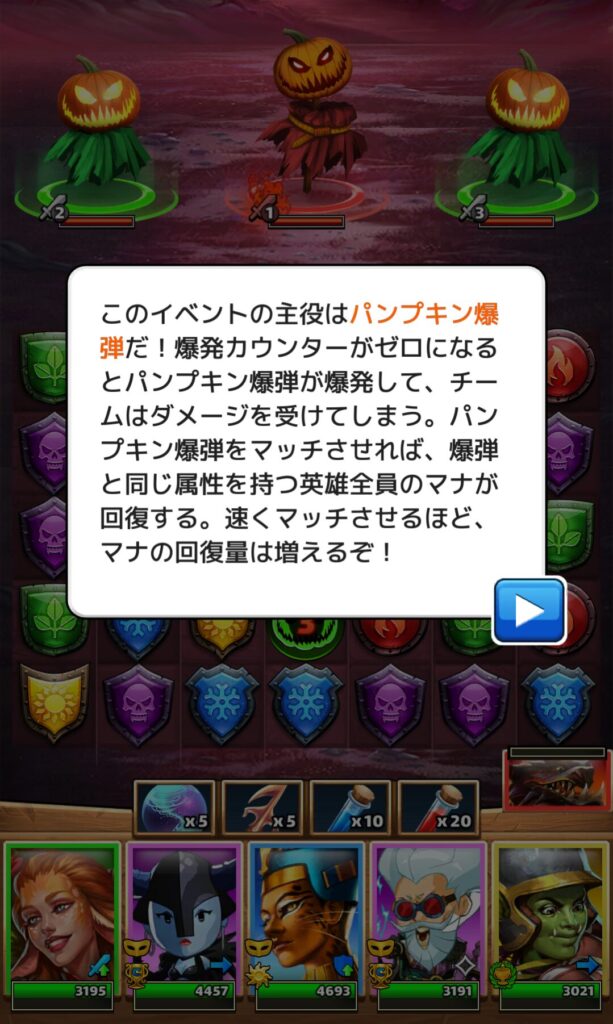The width and height of the screenshot is (613, 1024).
Task: Advance the pumpkin bomb tutorial with the blue arrow
Action: pyautogui.click(x=529, y=610)
